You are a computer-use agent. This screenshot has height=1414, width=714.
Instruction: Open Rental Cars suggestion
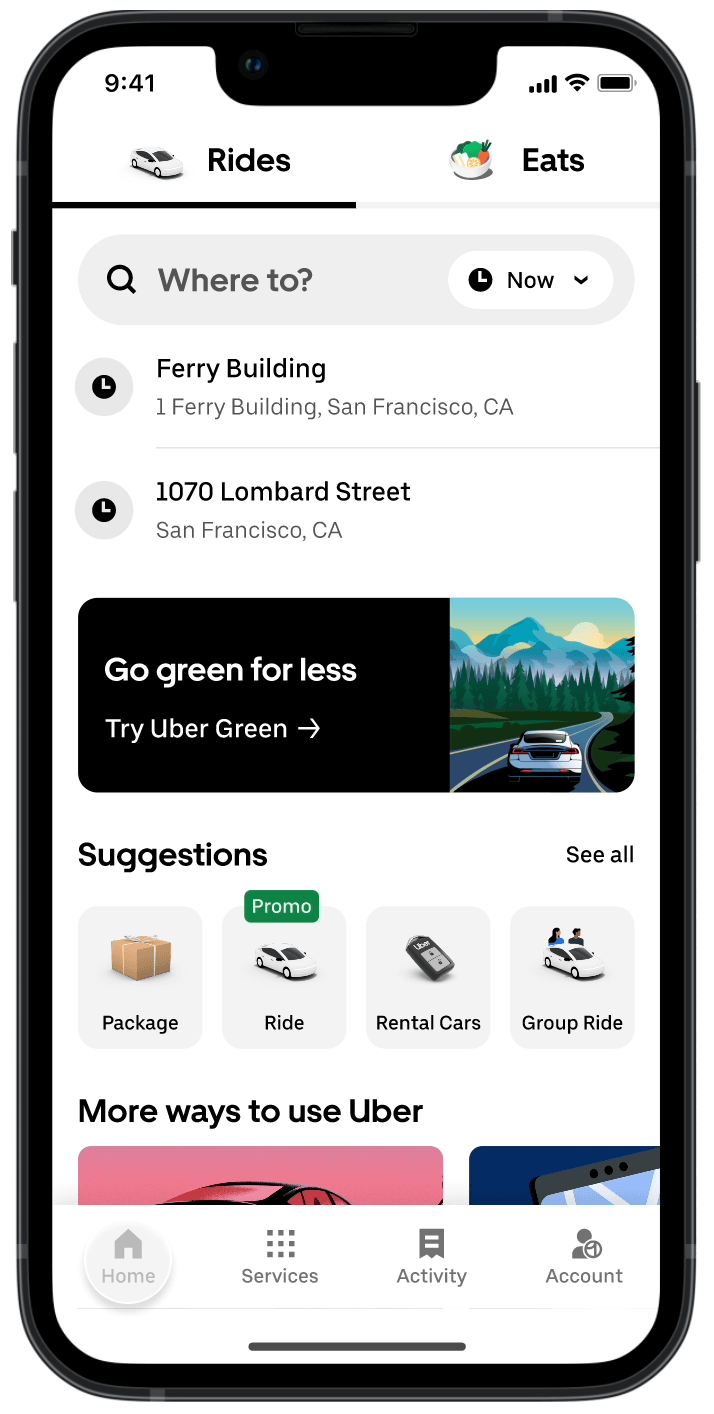[428, 977]
